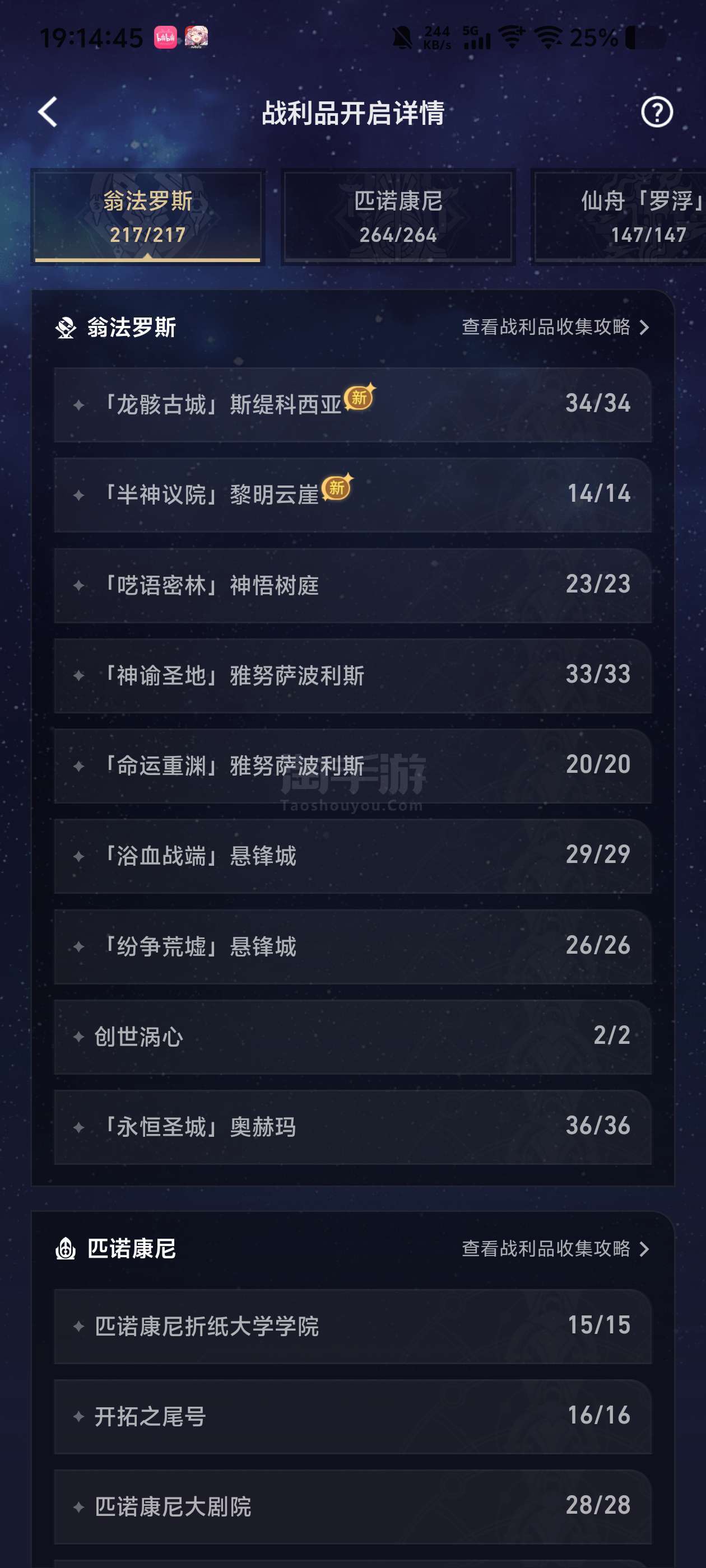Open the 匹诺康尼大剧院 row
Viewport: 706px width, 1568px height.
click(x=352, y=1506)
